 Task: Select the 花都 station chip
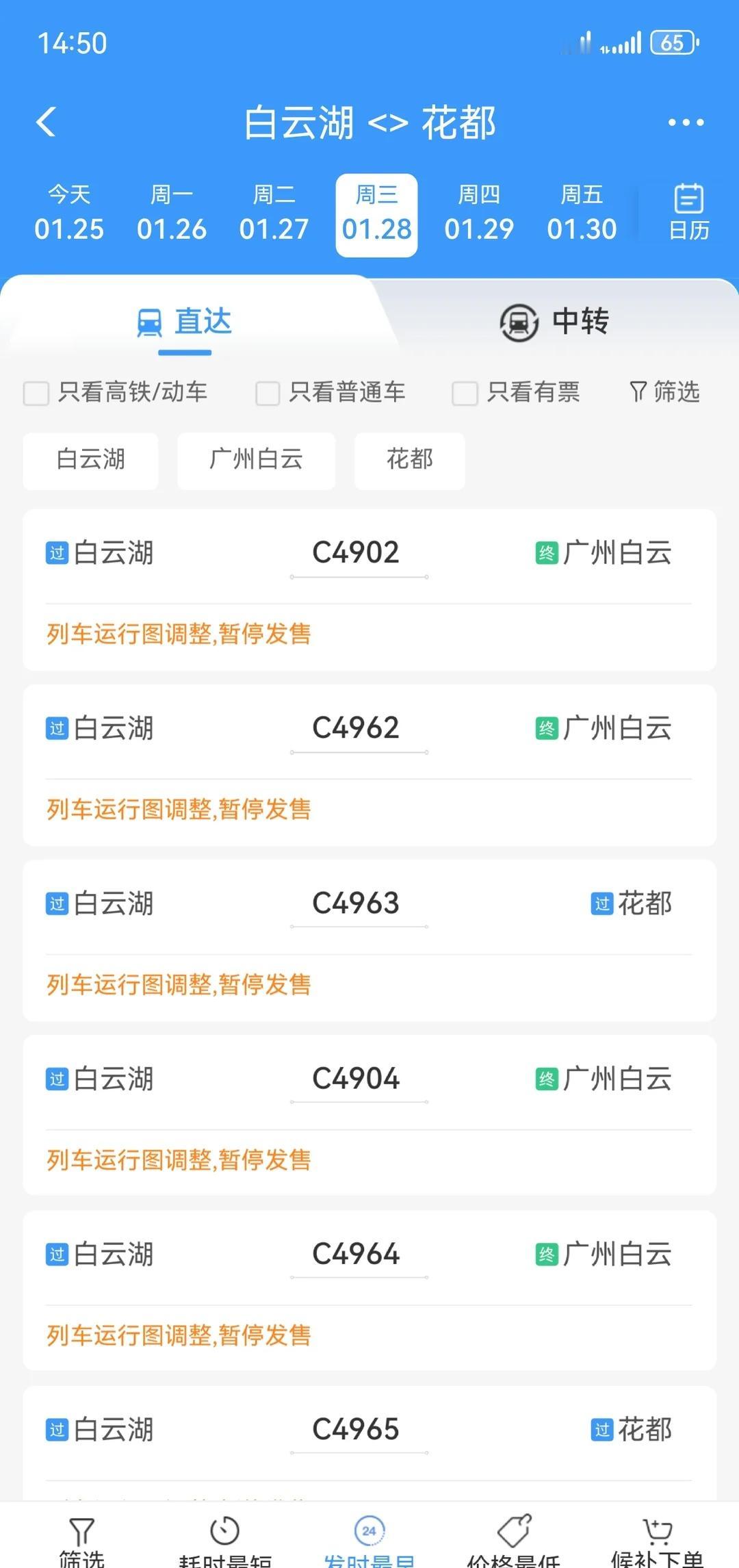[409, 461]
